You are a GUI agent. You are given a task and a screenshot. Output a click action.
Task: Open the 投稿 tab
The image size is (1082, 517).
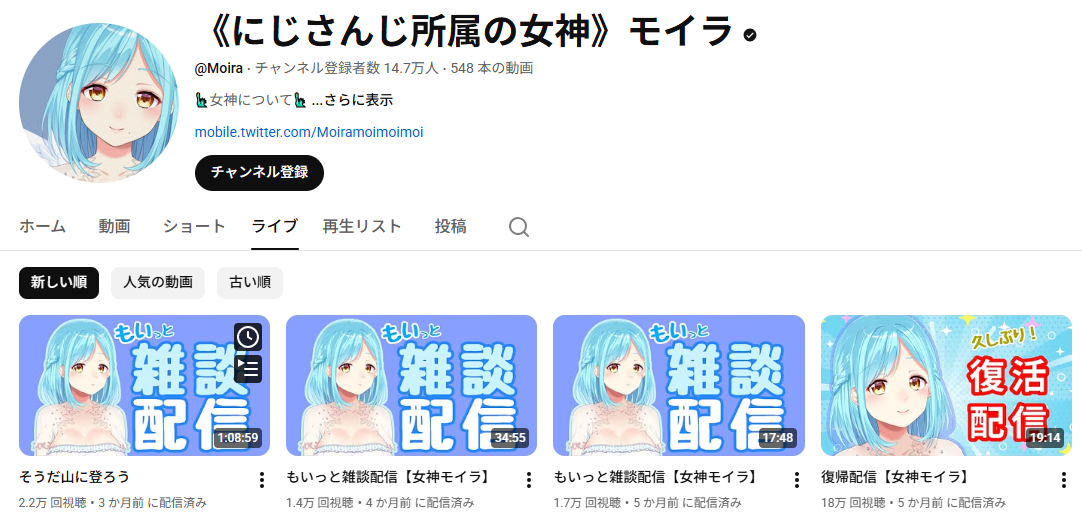(x=450, y=226)
